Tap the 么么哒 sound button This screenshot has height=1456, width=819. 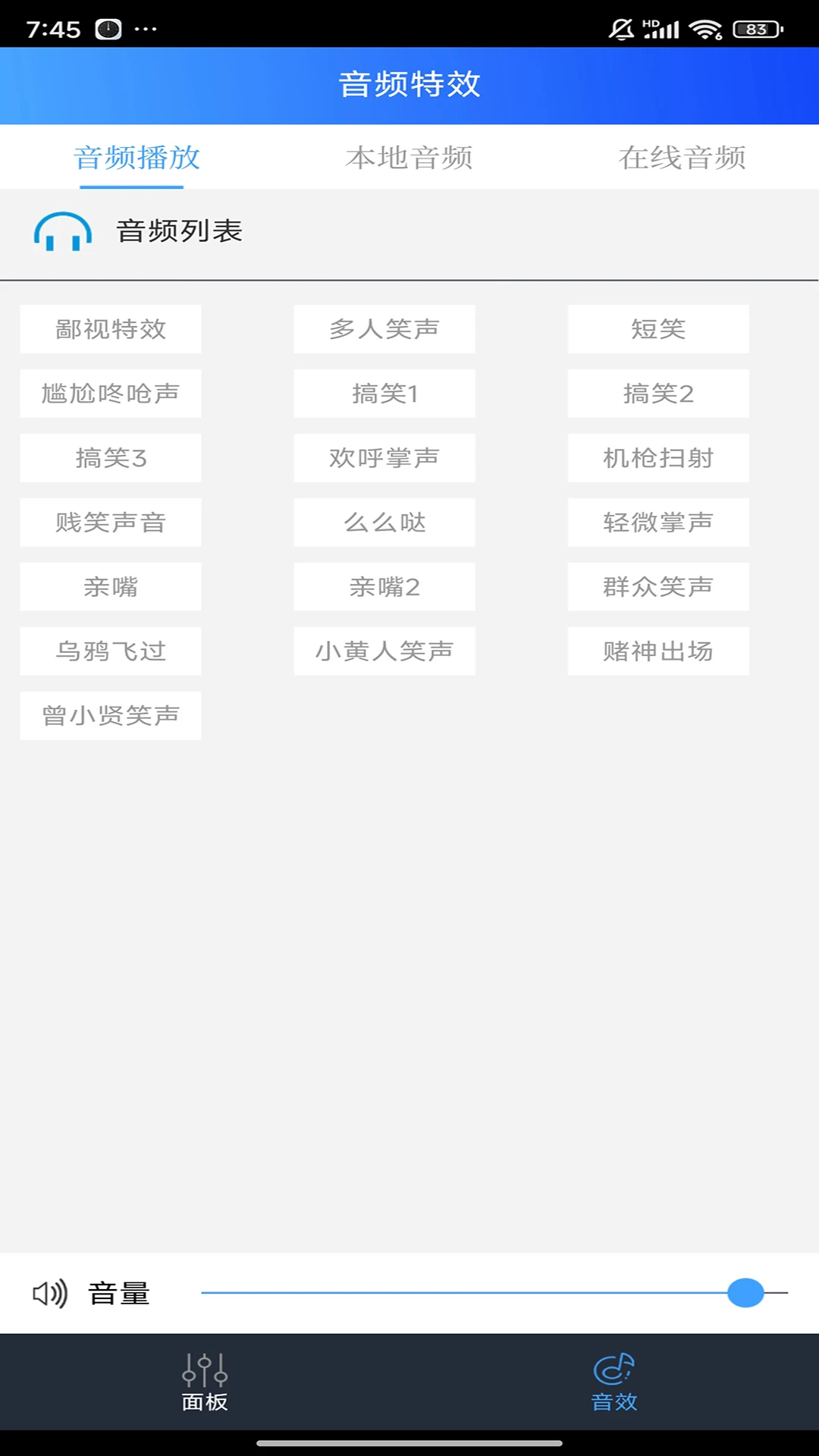[384, 522]
